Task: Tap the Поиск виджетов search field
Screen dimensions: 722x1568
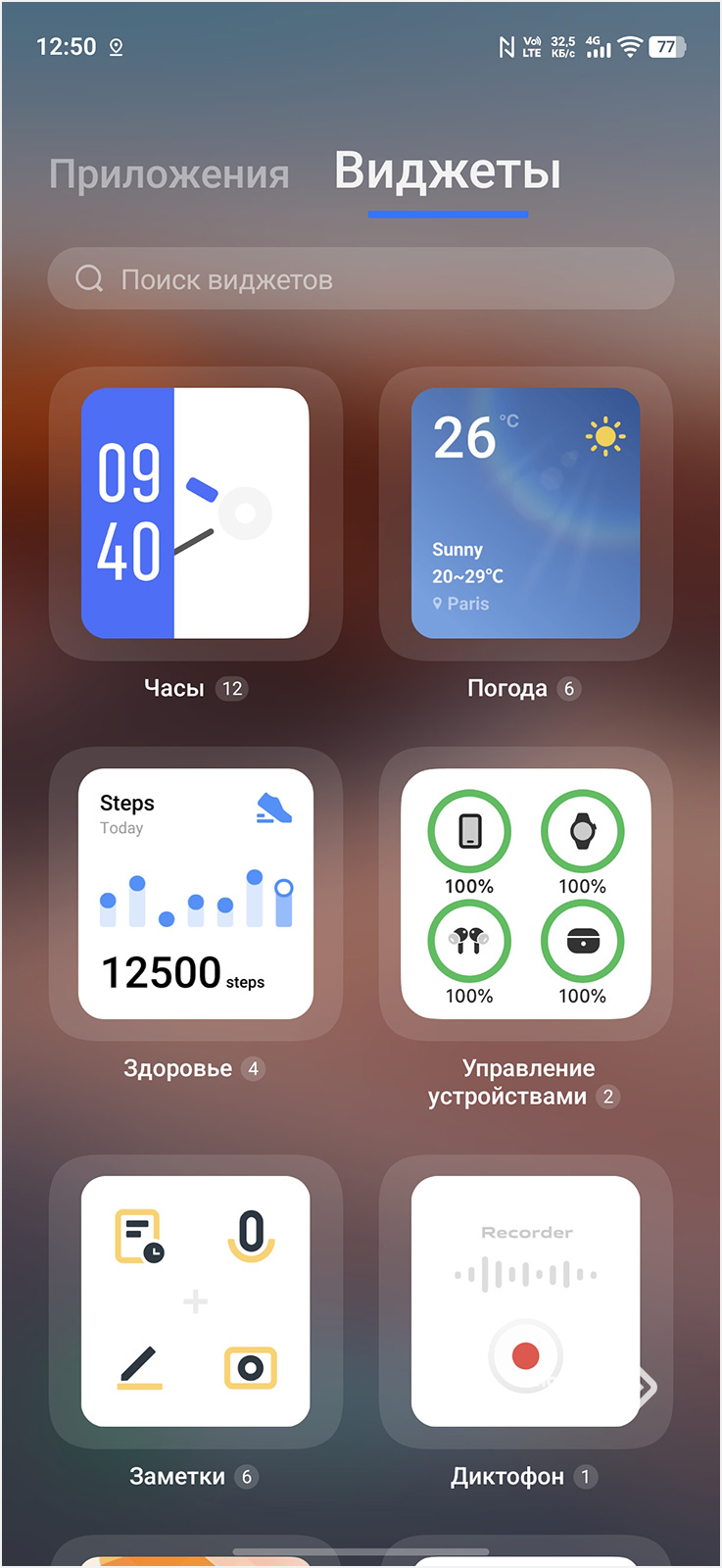Action: (x=361, y=279)
